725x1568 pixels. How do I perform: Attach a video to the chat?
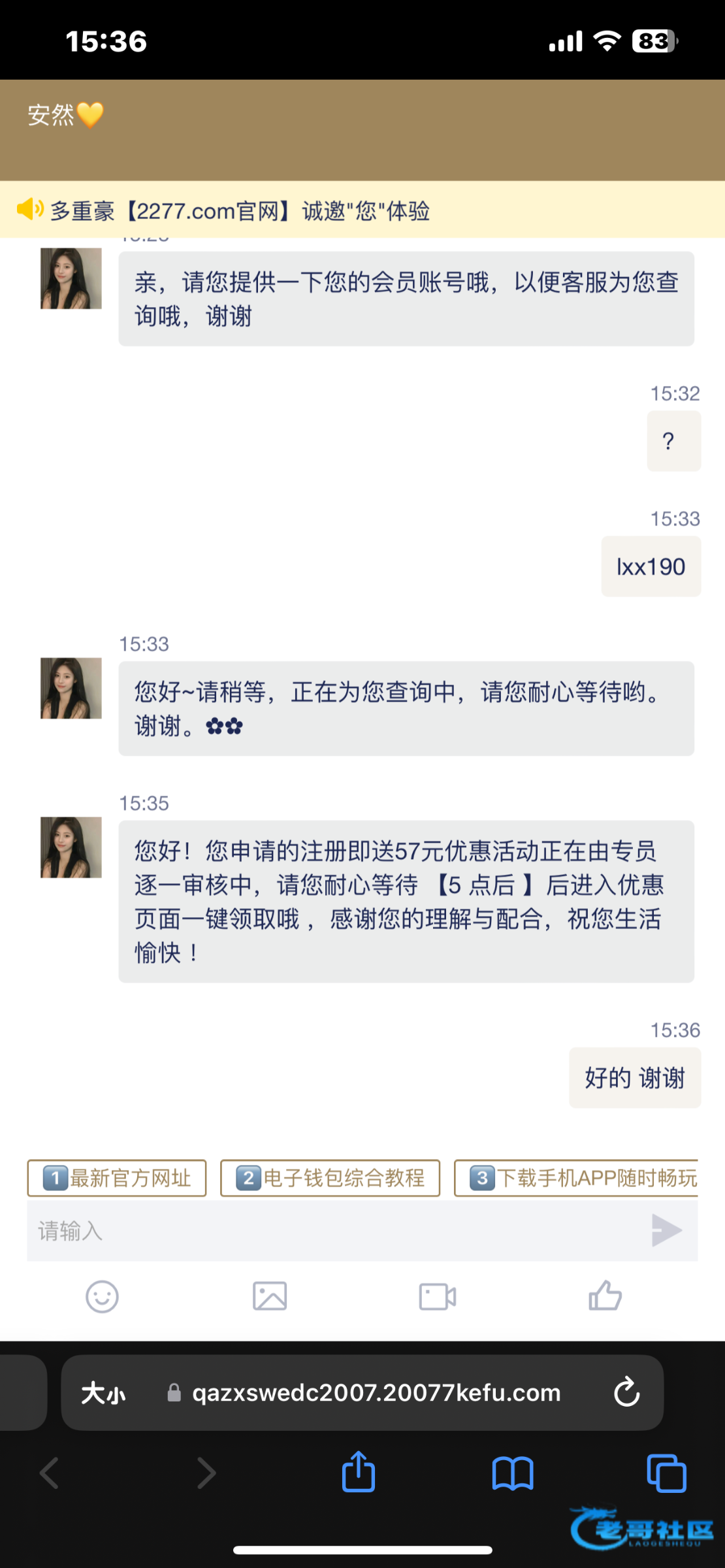tap(438, 1296)
